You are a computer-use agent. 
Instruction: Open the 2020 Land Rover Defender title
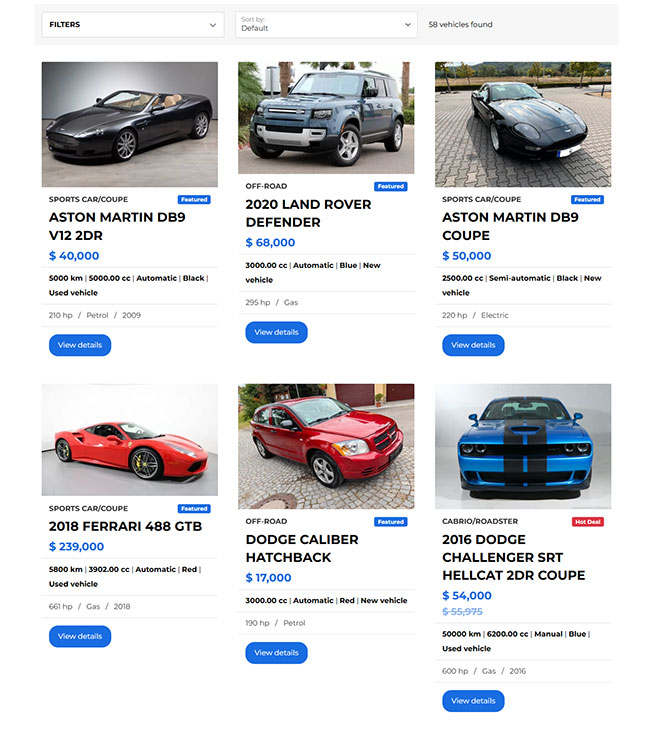coord(308,213)
